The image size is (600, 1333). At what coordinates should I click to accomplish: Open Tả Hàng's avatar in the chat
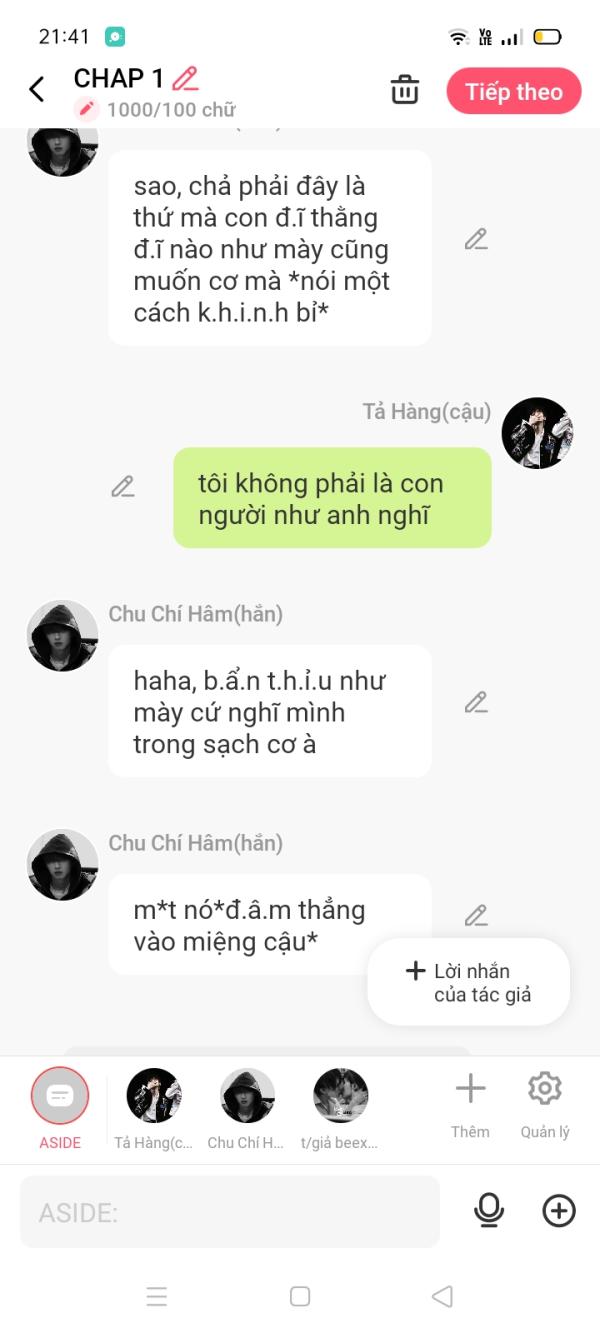coord(537,433)
